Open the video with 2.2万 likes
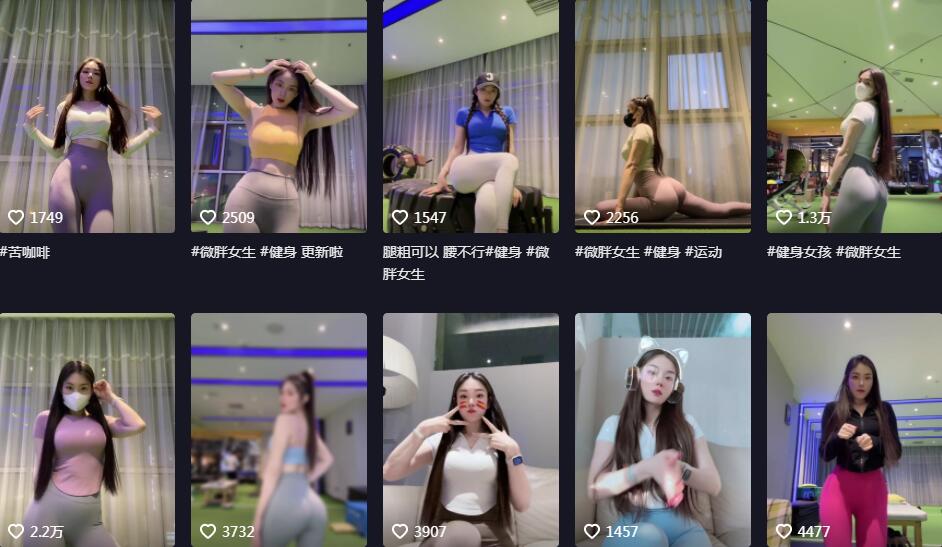Image resolution: width=942 pixels, height=547 pixels. (87, 430)
